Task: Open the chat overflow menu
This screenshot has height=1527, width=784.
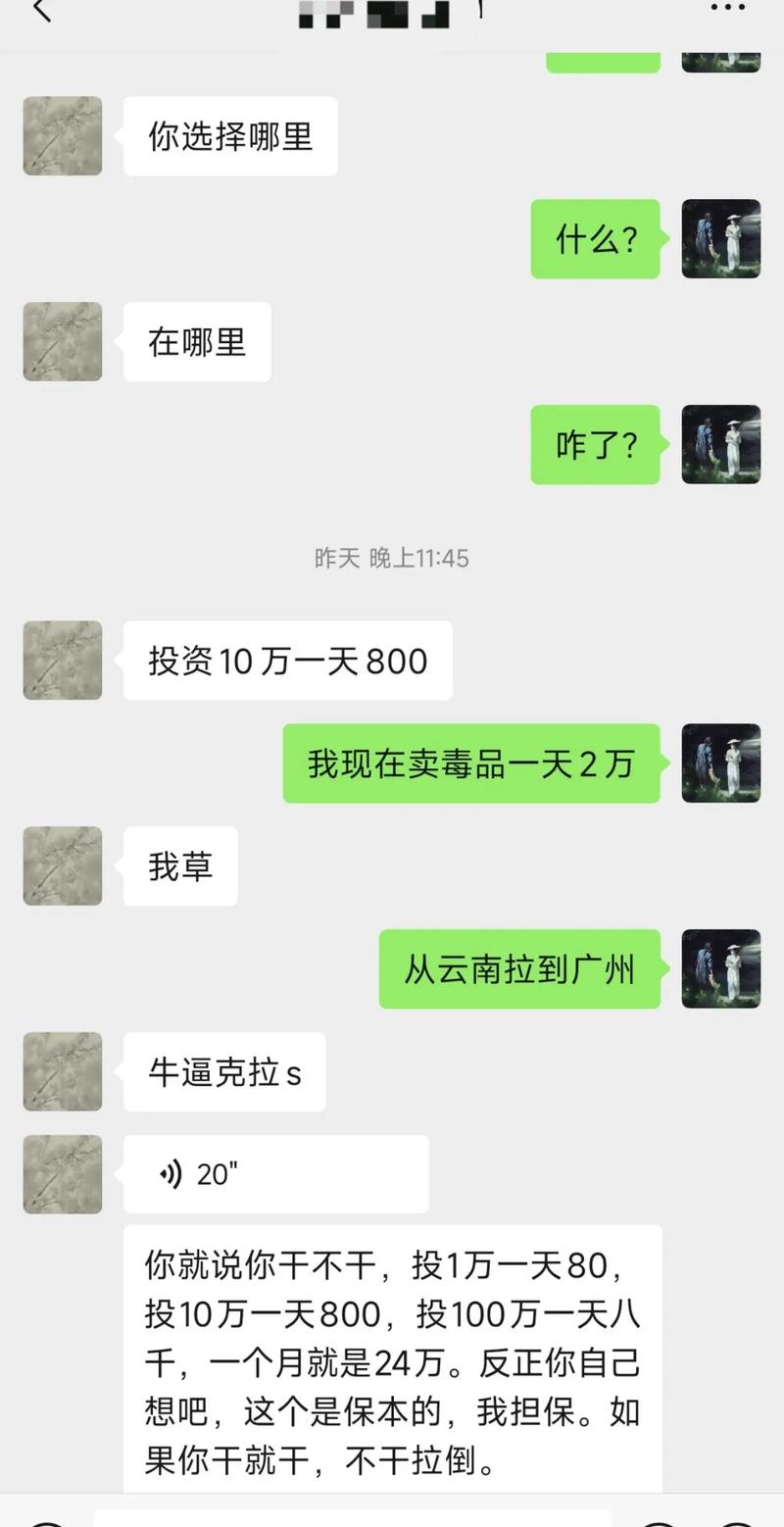Action: (727, 8)
